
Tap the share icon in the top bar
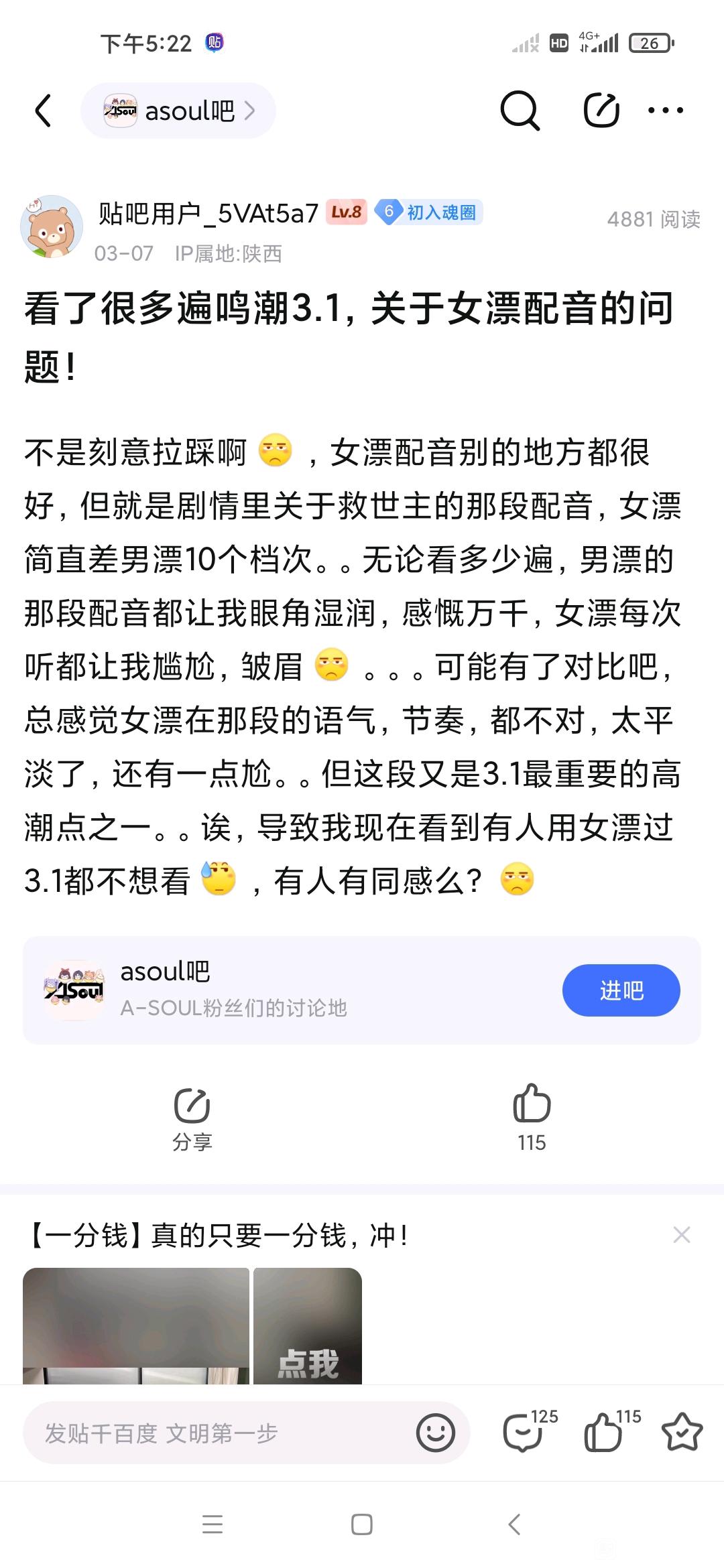(x=601, y=111)
